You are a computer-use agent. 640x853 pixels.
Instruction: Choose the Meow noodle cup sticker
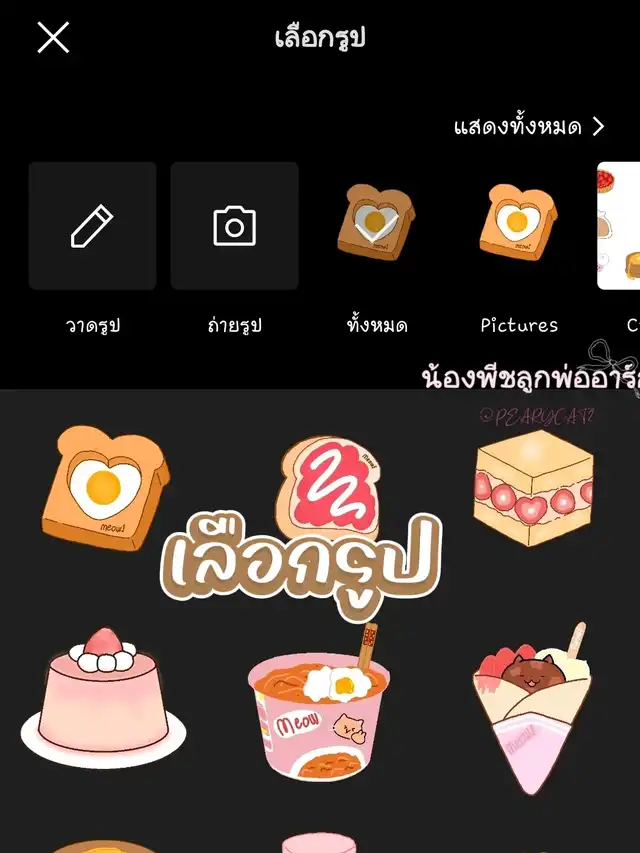319,710
